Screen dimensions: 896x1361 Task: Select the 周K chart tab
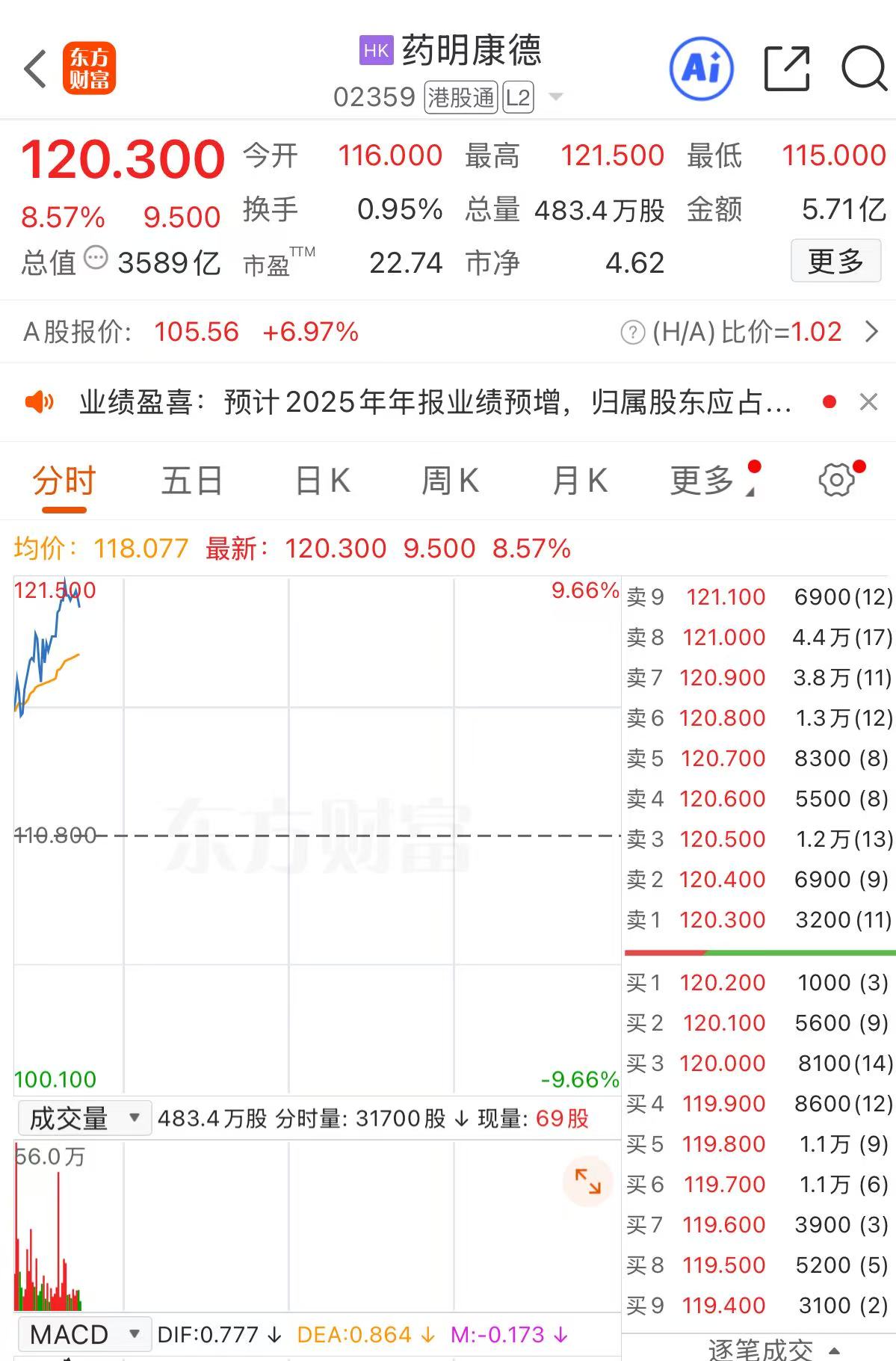(x=450, y=481)
